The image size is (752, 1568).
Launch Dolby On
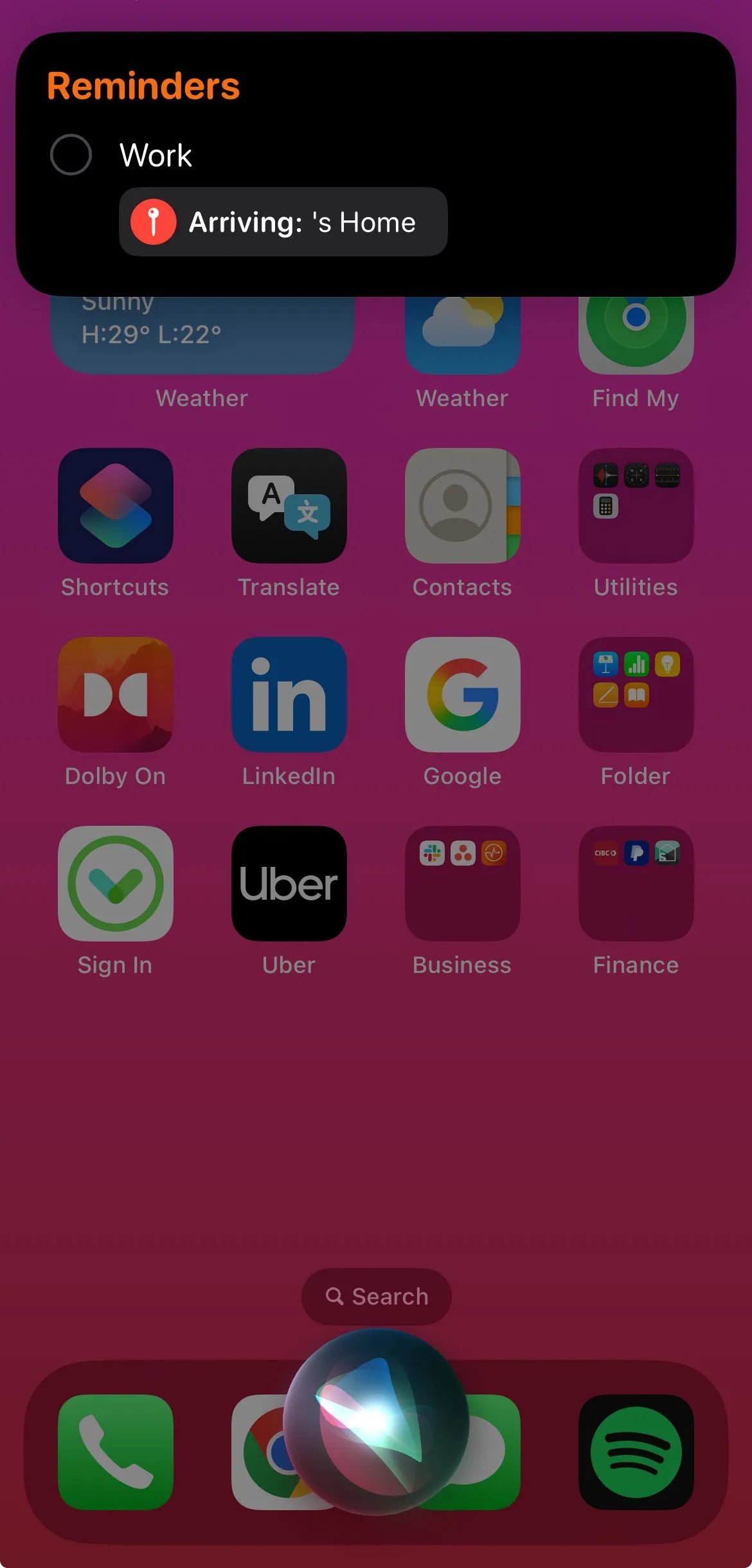click(x=116, y=695)
